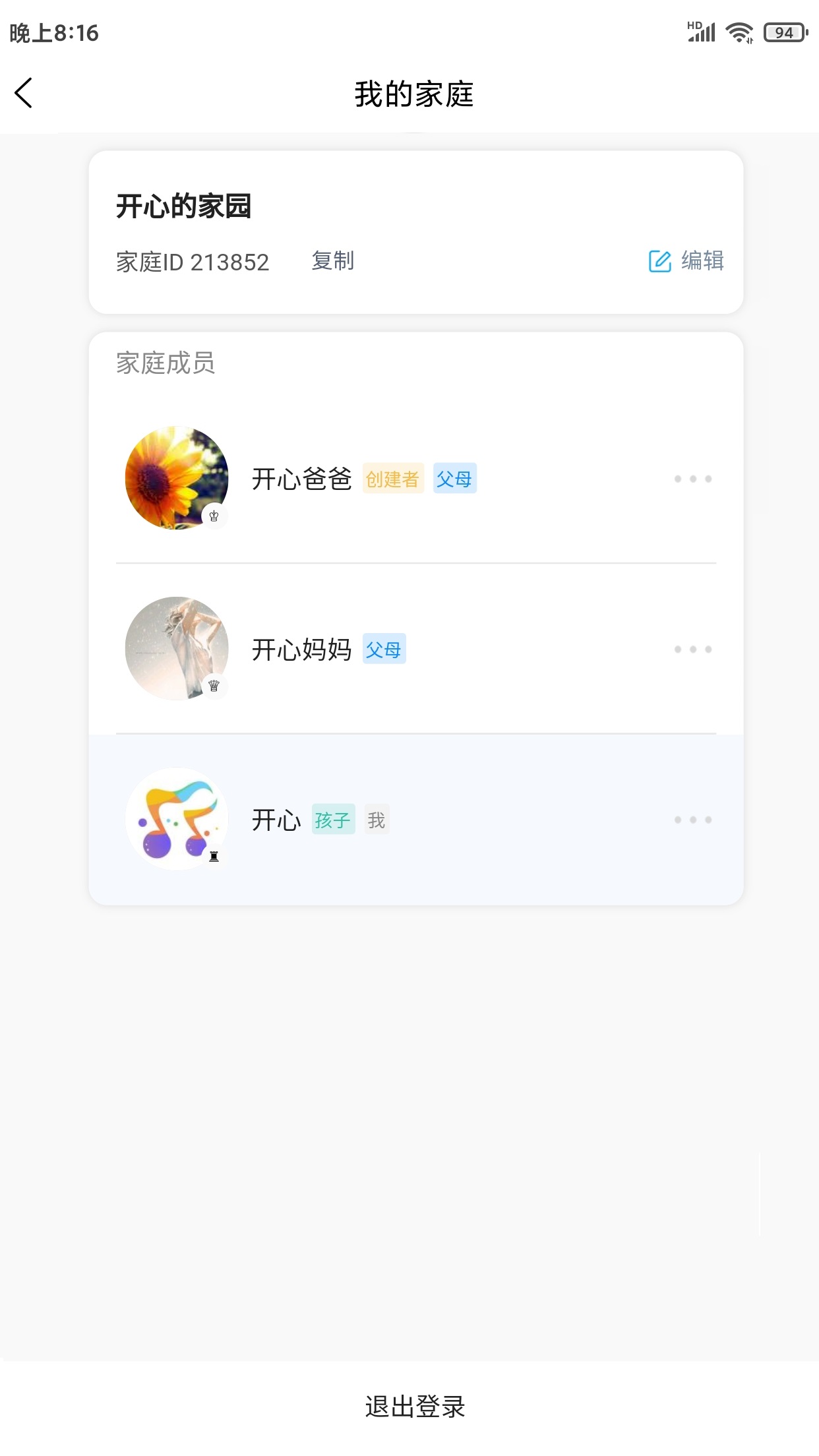The image size is (819, 1456).
Task: Click 开心爸爸's sunflower avatar
Action: coord(175,479)
